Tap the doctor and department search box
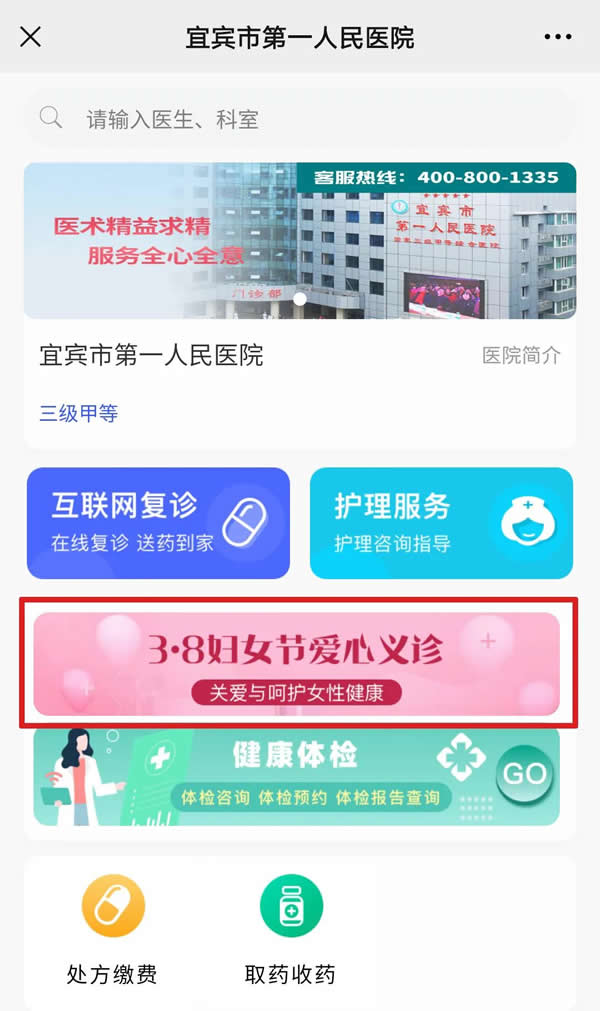The height and width of the screenshot is (1011, 600). coord(300,120)
